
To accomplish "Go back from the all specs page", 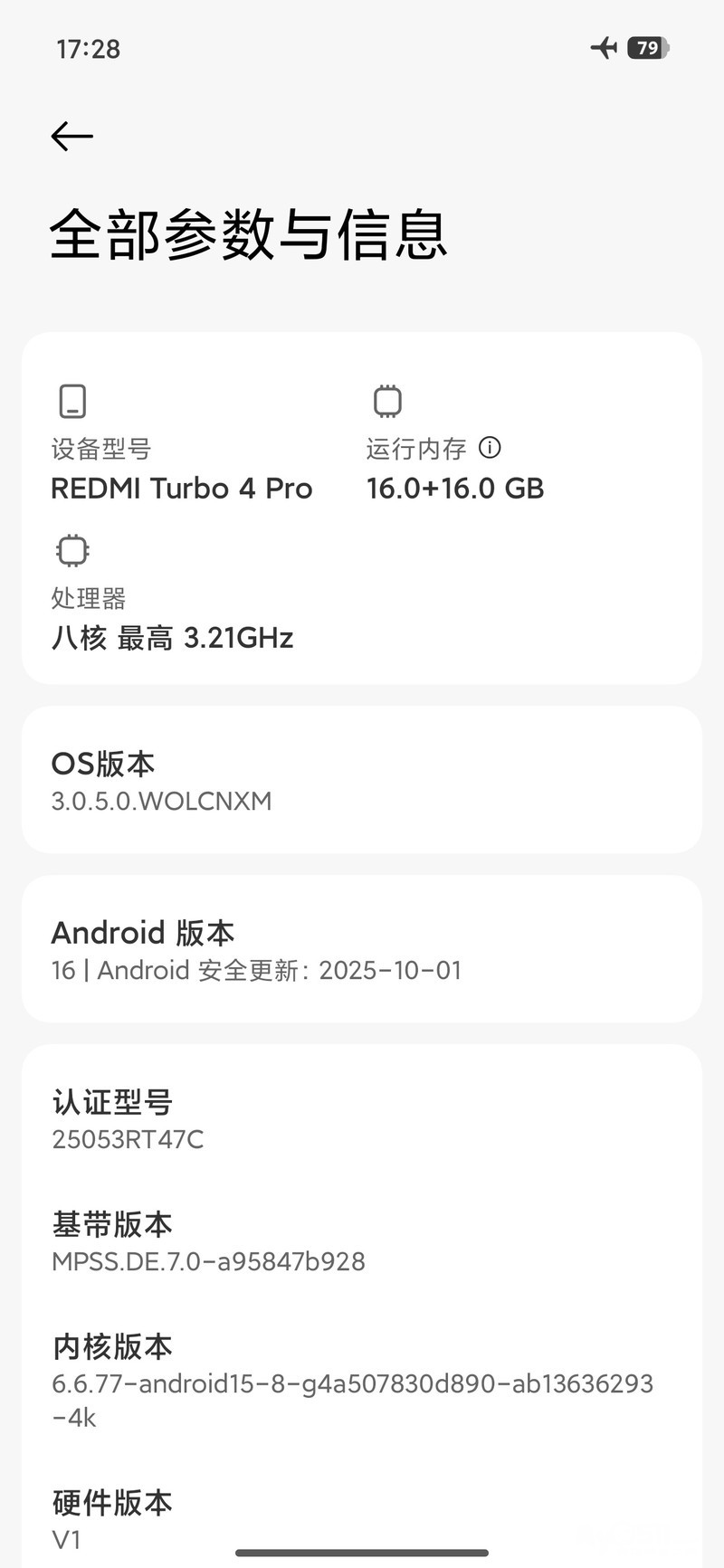I will (72, 137).
